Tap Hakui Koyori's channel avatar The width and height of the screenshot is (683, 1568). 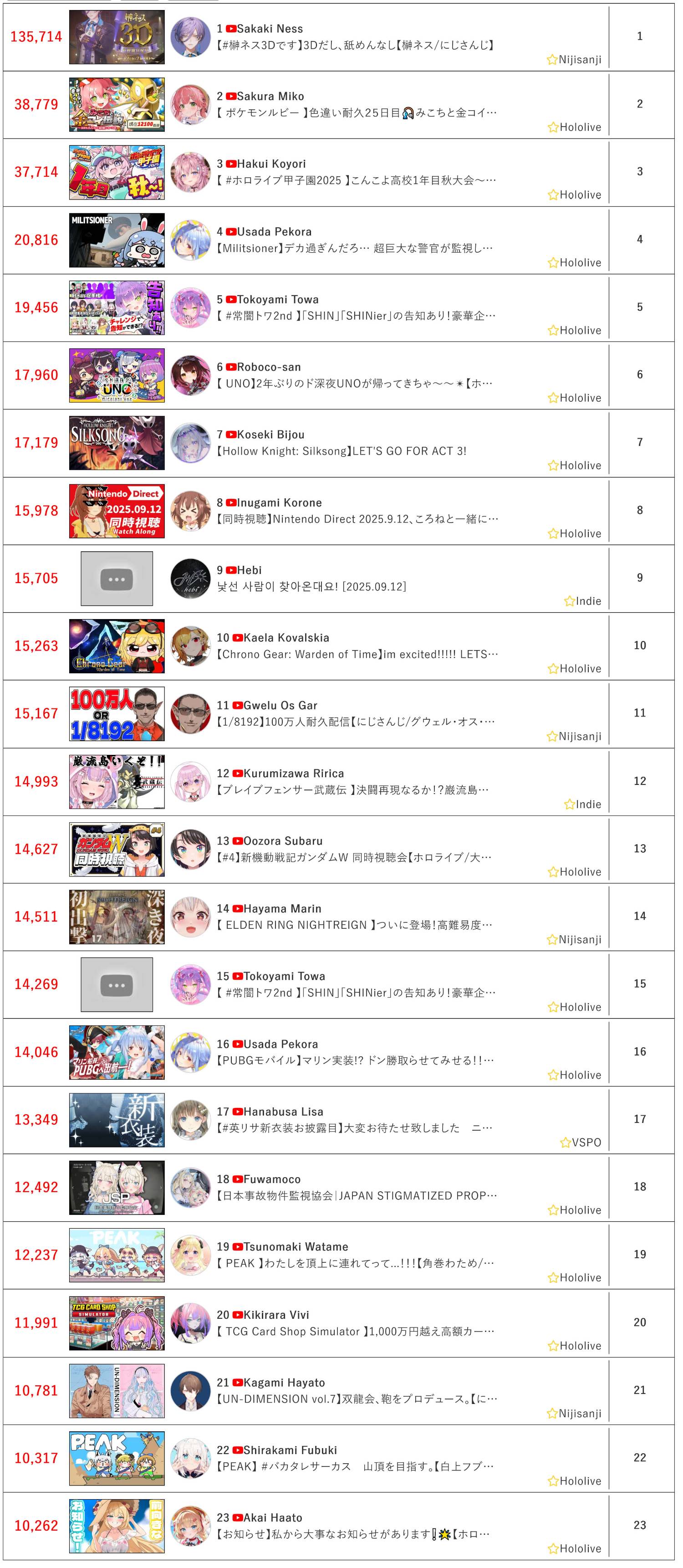tap(190, 172)
